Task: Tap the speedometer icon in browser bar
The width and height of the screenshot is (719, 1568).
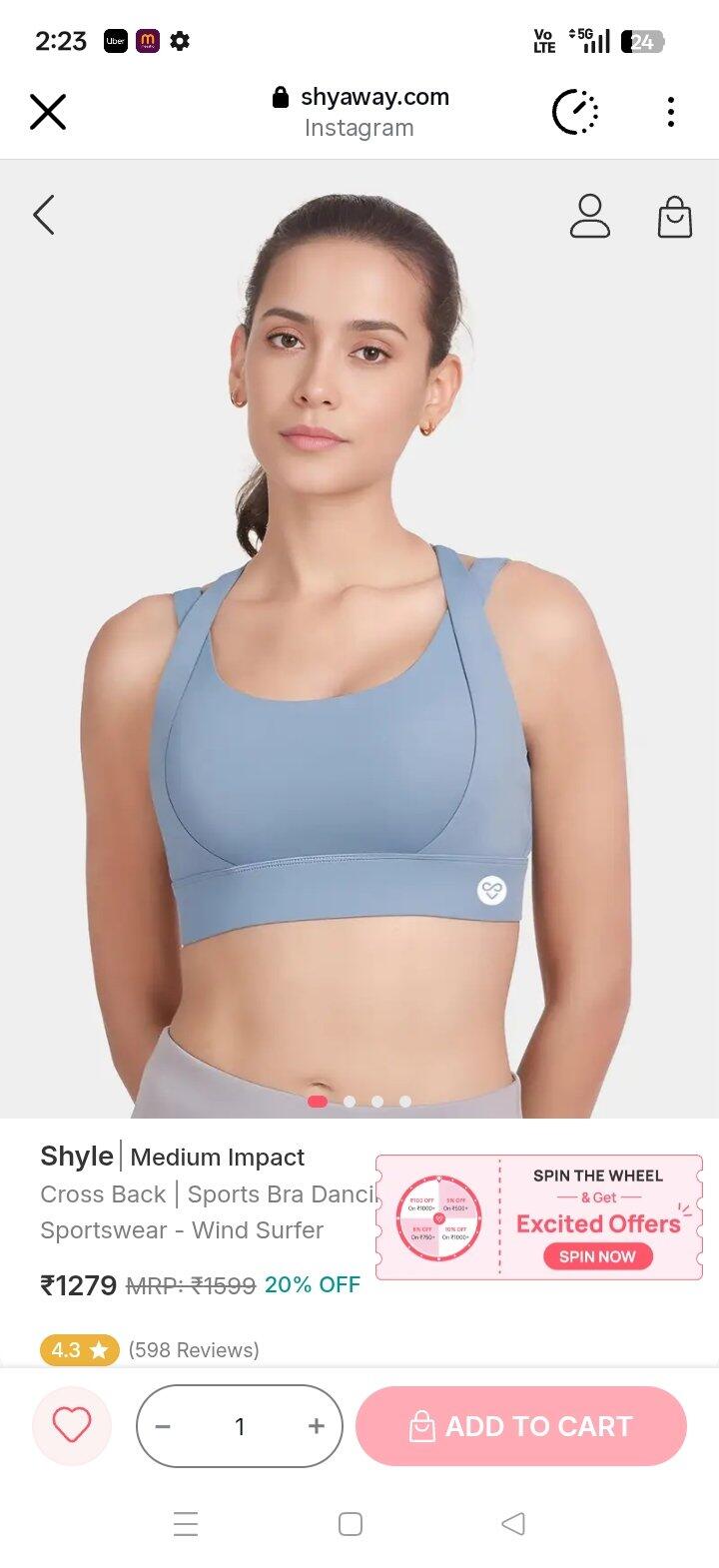Action: 575,112
